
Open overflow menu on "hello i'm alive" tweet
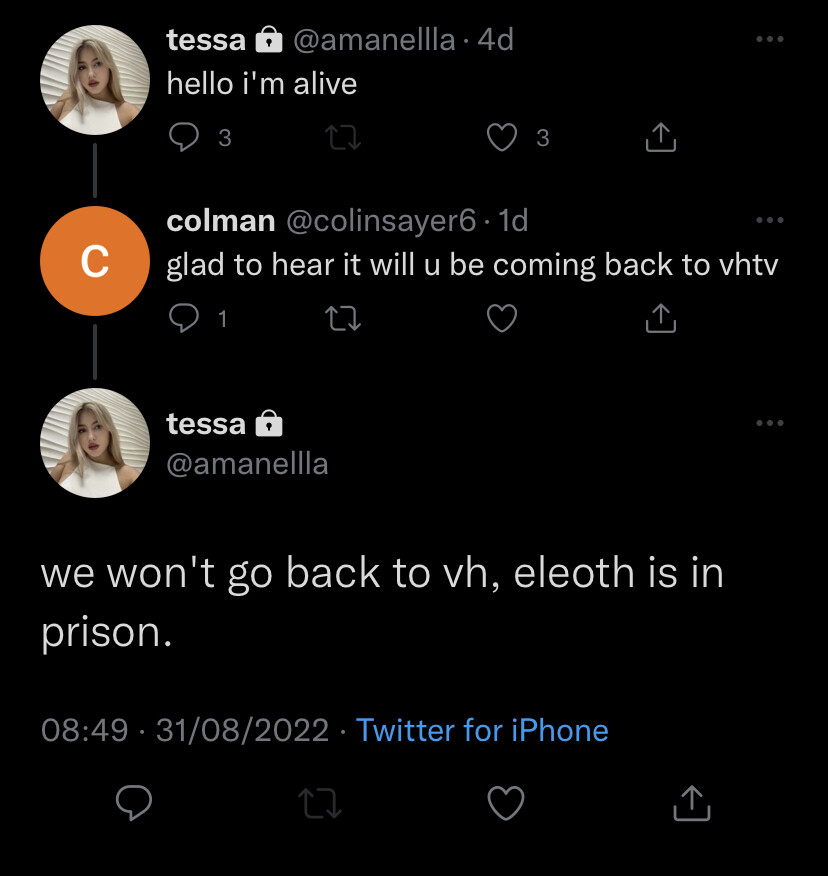coord(769,39)
